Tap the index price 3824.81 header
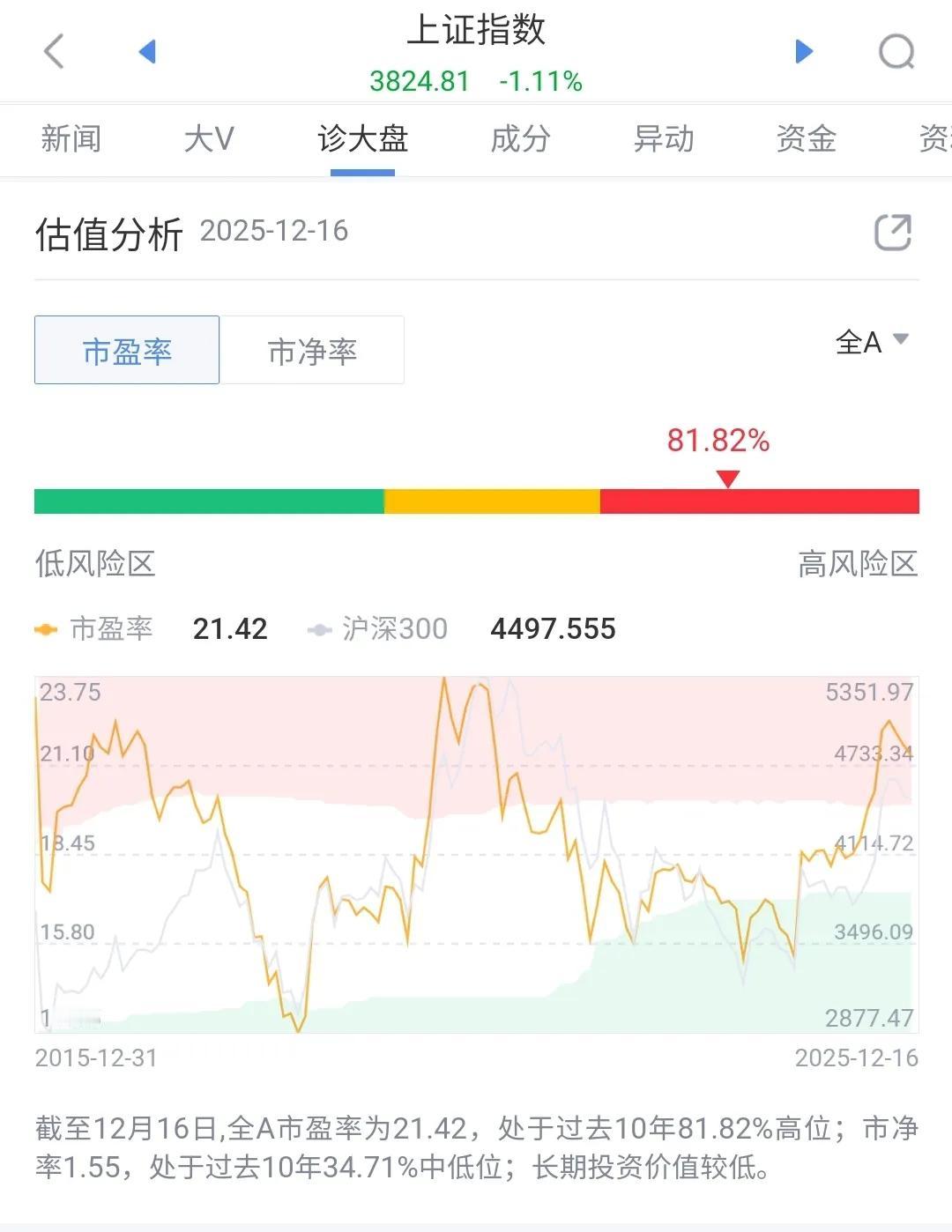 (x=420, y=81)
